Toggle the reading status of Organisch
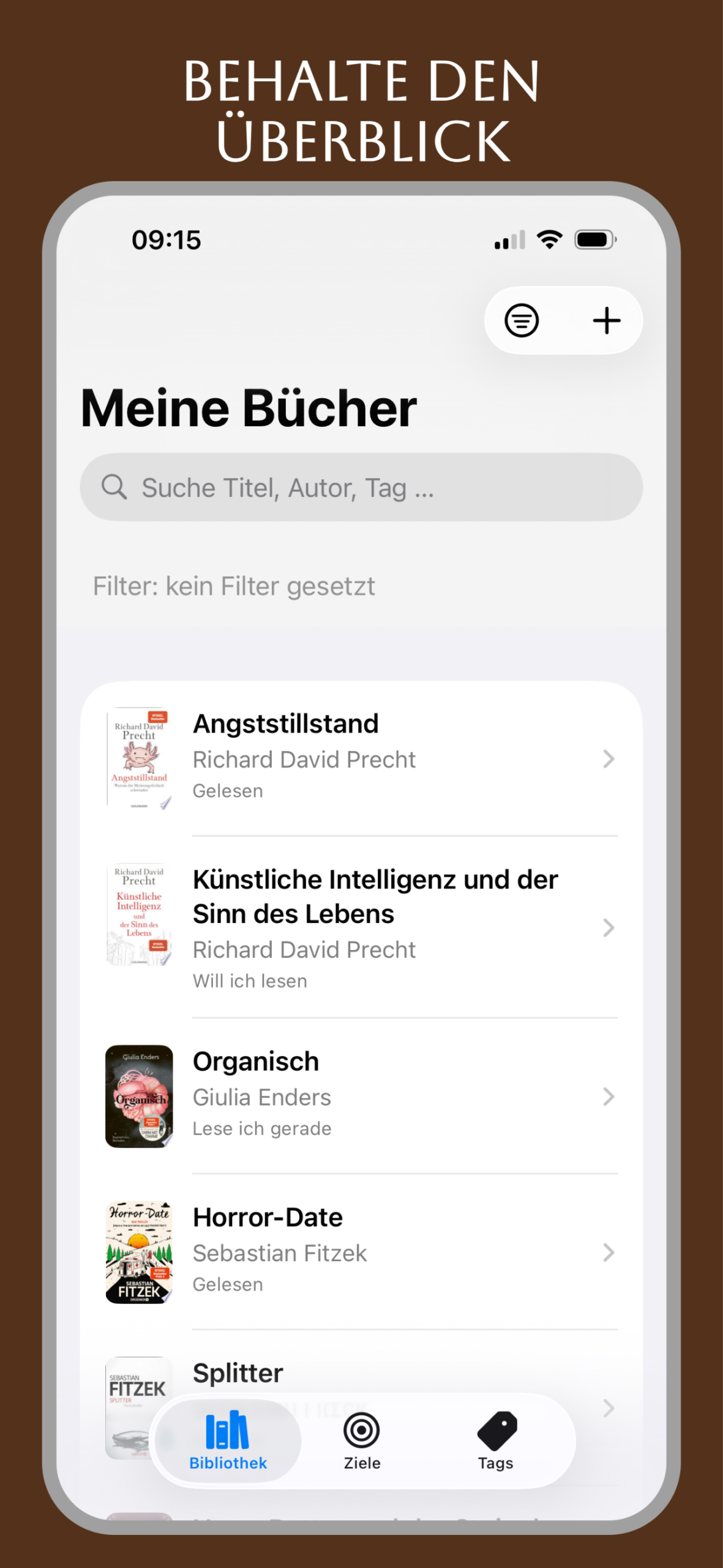 click(262, 1128)
